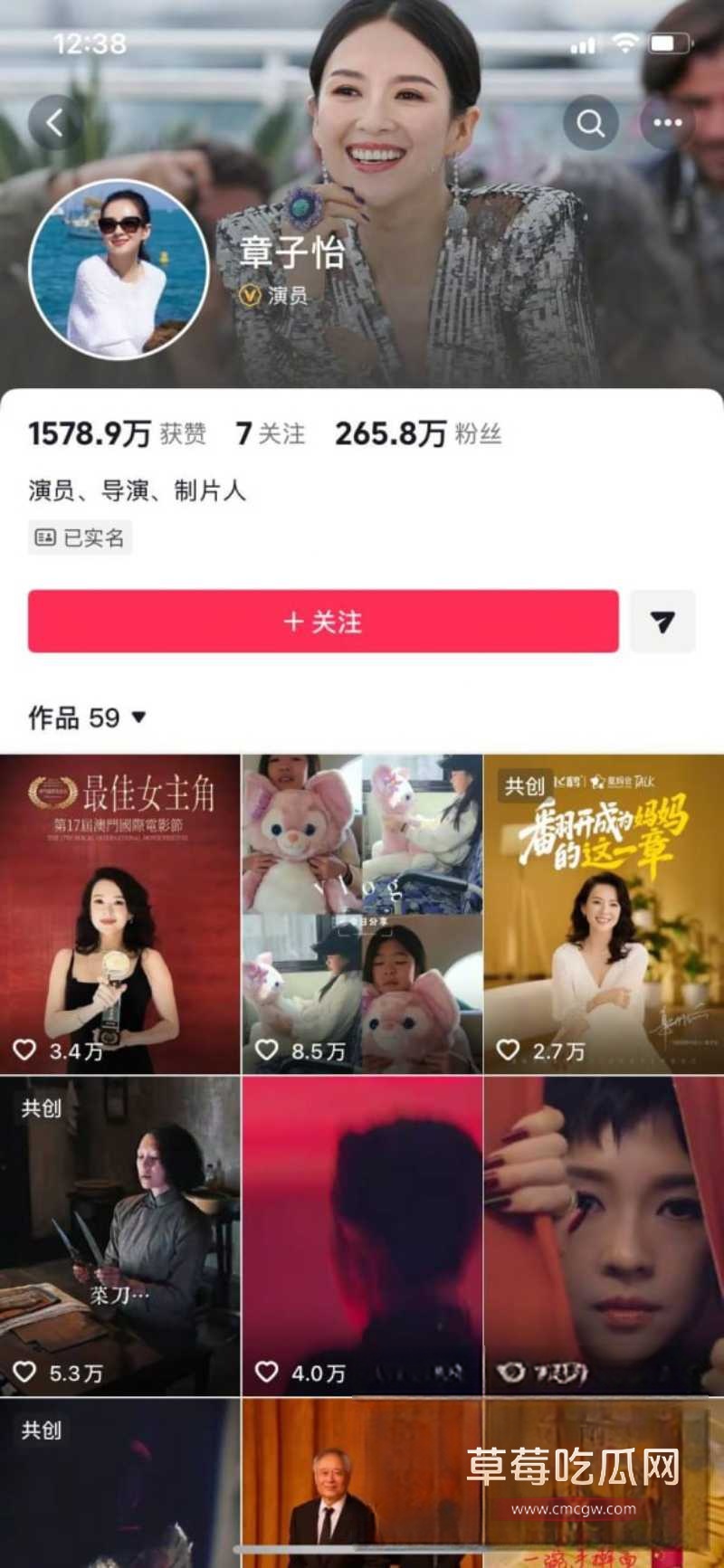Tap the 7 关注 following count

[x=268, y=434]
